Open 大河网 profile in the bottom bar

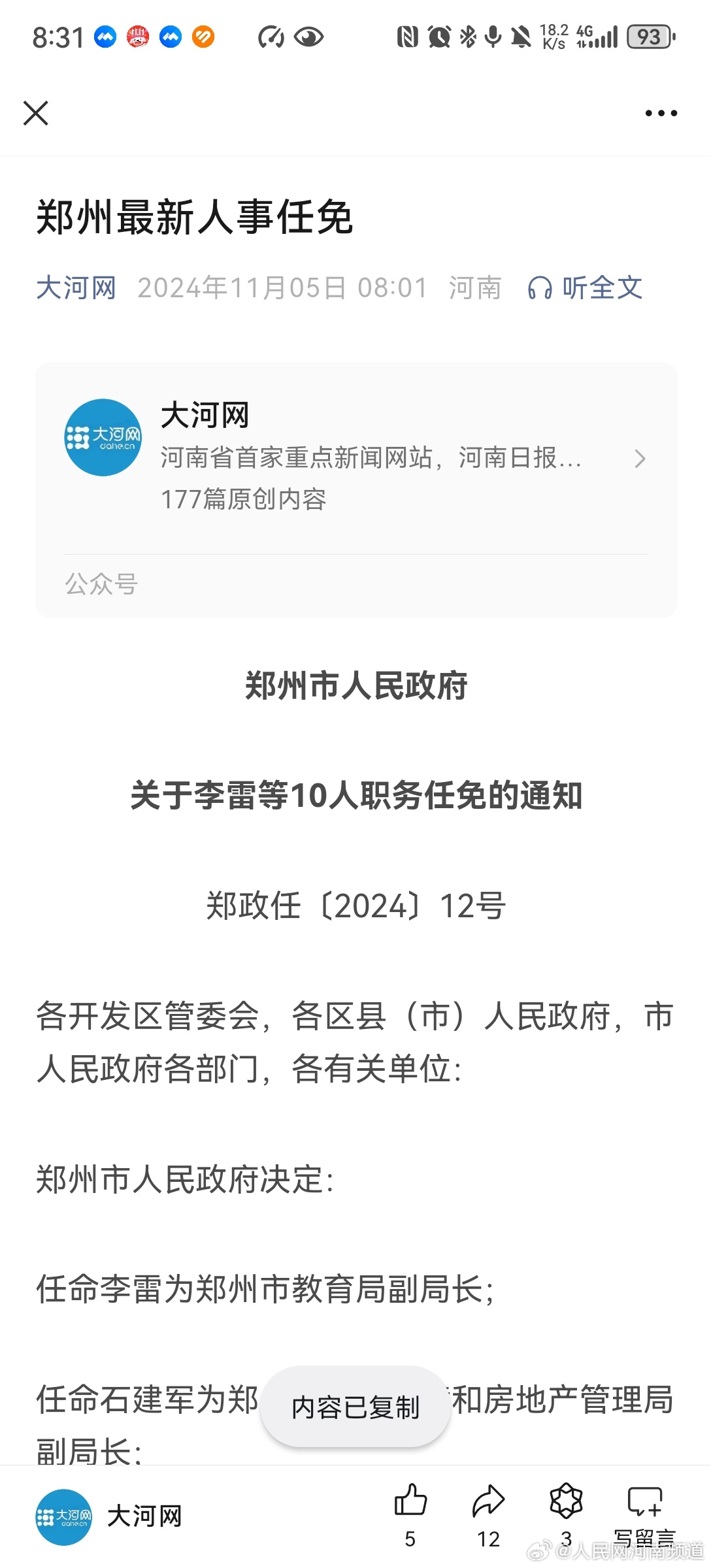pyautogui.click(x=109, y=1516)
